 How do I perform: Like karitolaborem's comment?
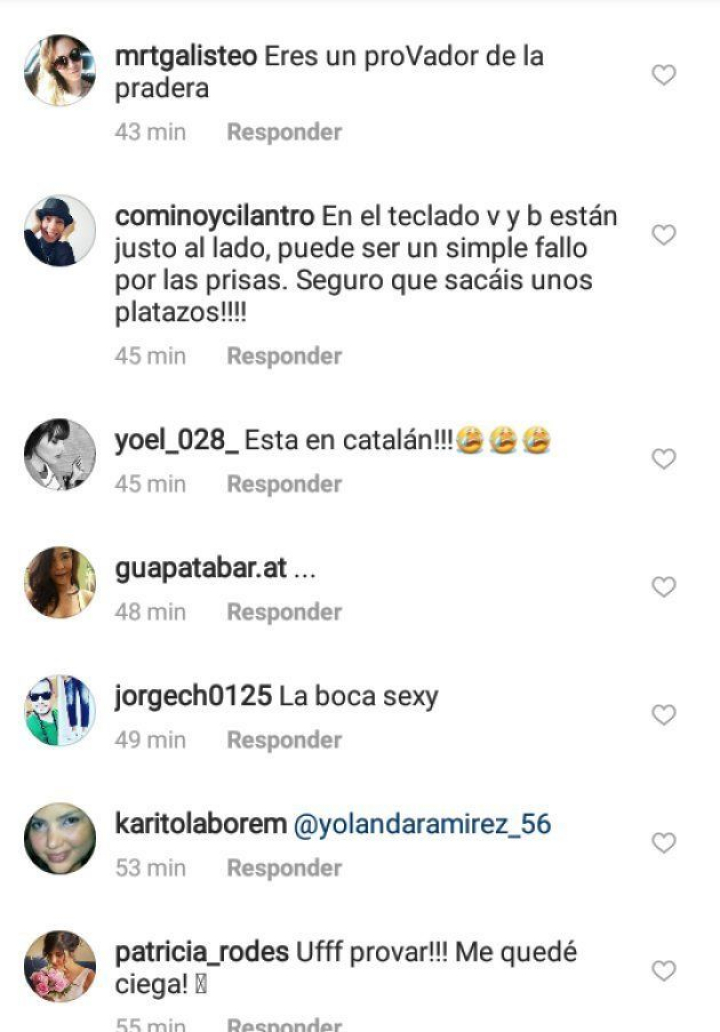click(664, 843)
